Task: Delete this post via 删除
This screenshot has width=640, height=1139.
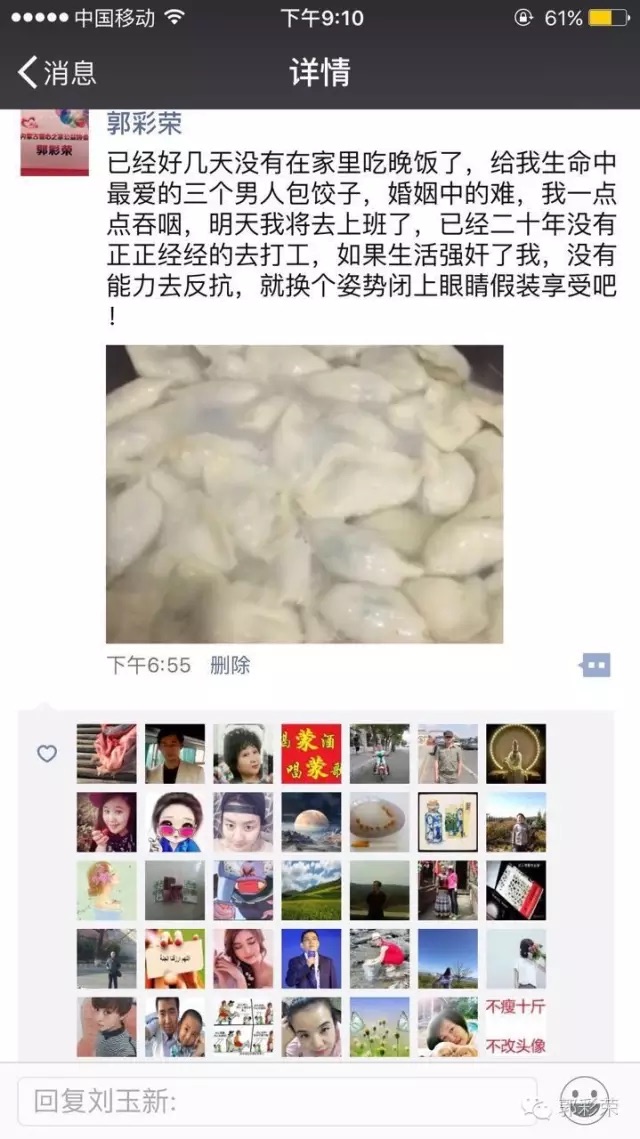Action: tap(230, 665)
